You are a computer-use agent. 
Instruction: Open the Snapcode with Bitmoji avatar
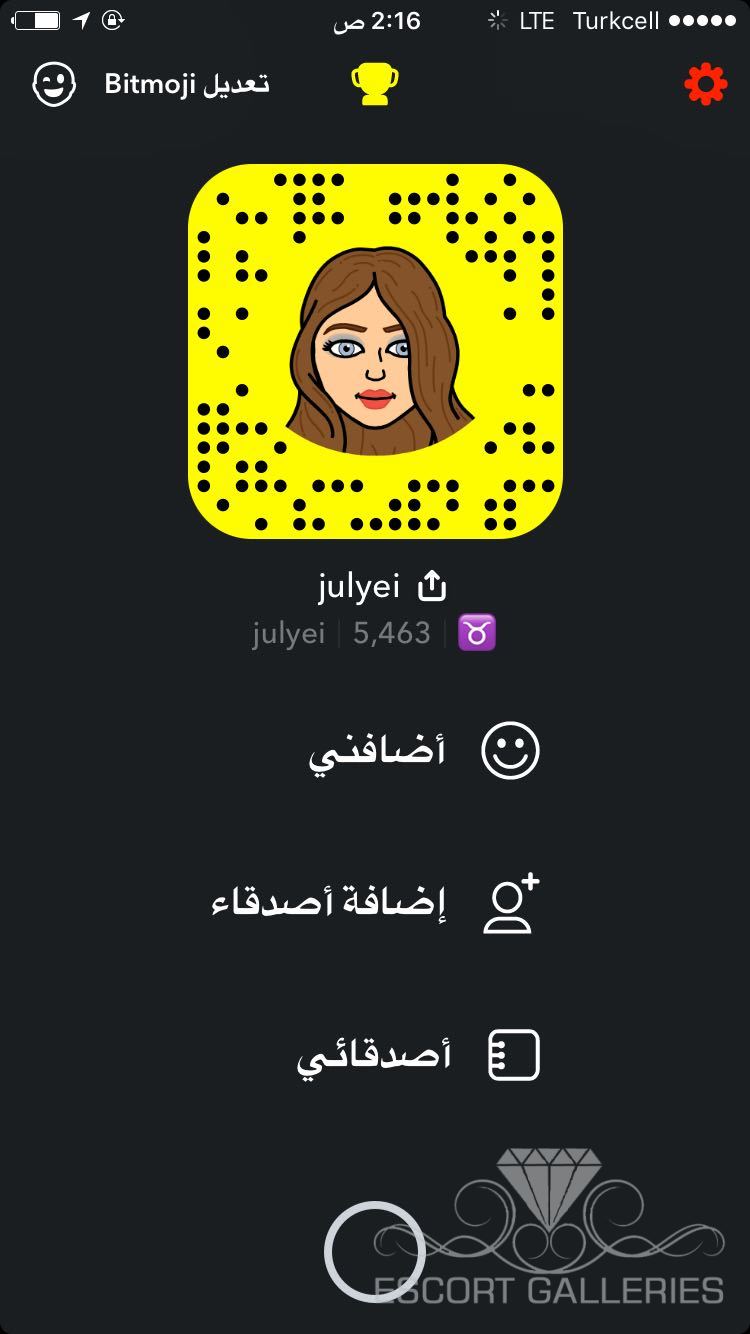point(375,351)
